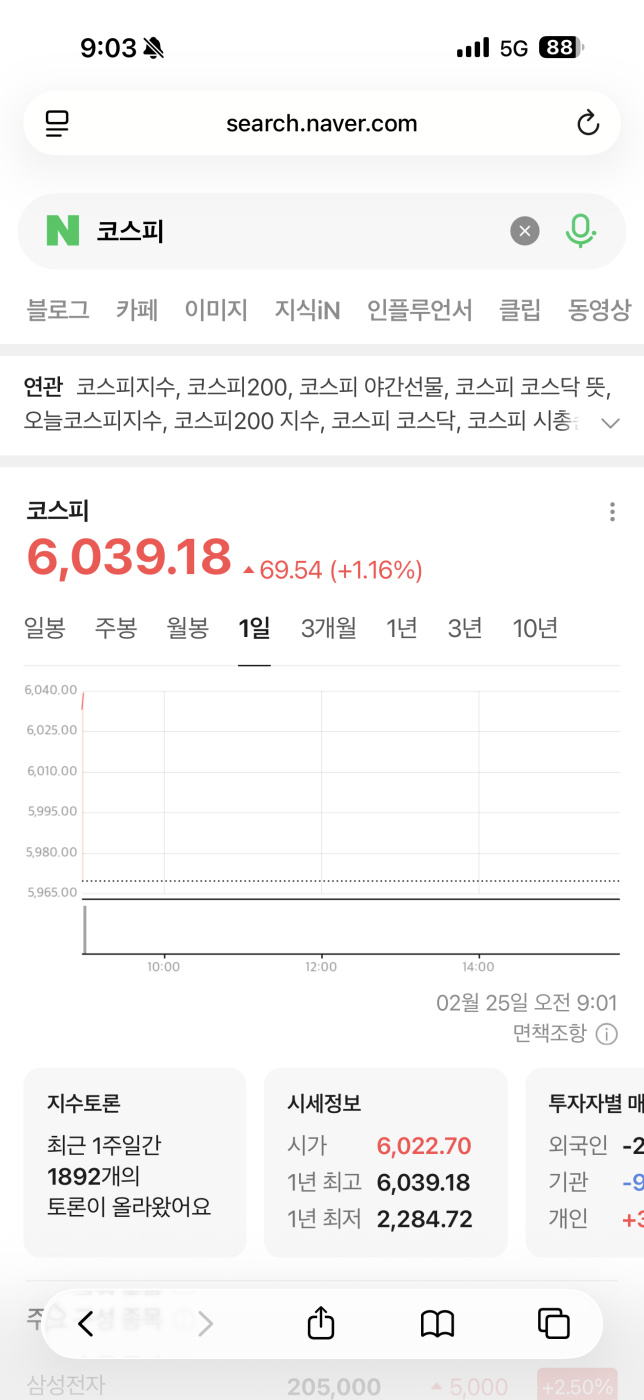Expand the related searches list
644x1400 pixels.
[x=609, y=423]
